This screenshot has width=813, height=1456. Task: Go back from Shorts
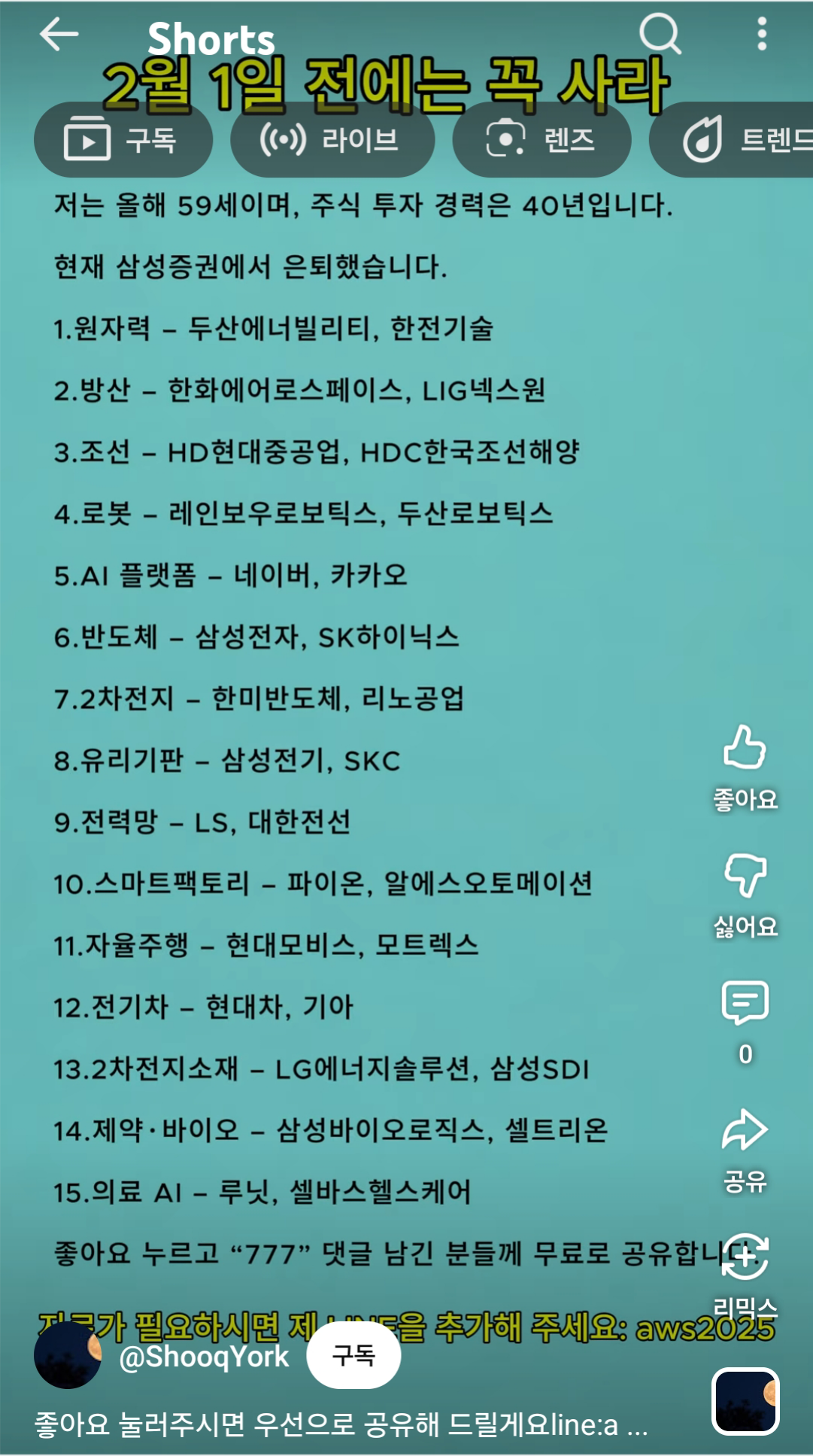click(59, 35)
